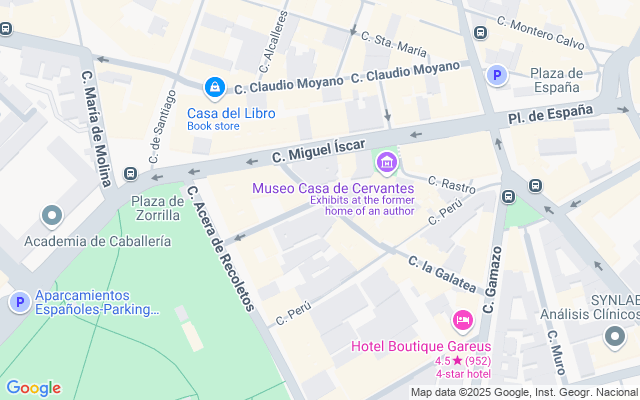
Task: Select Museo Casa de Cervantes marker
Action: (386, 161)
